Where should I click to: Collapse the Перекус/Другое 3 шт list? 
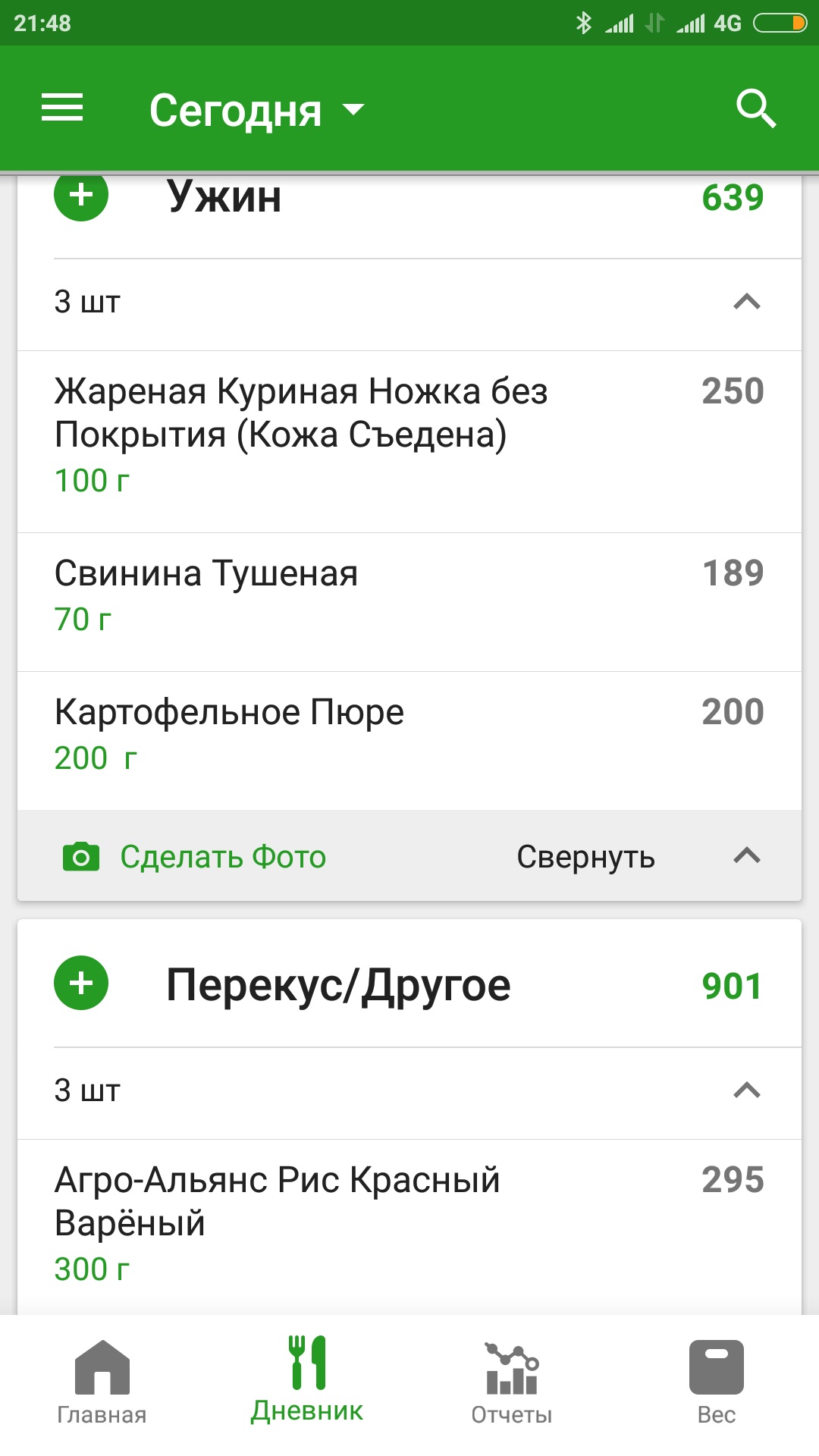[746, 1091]
